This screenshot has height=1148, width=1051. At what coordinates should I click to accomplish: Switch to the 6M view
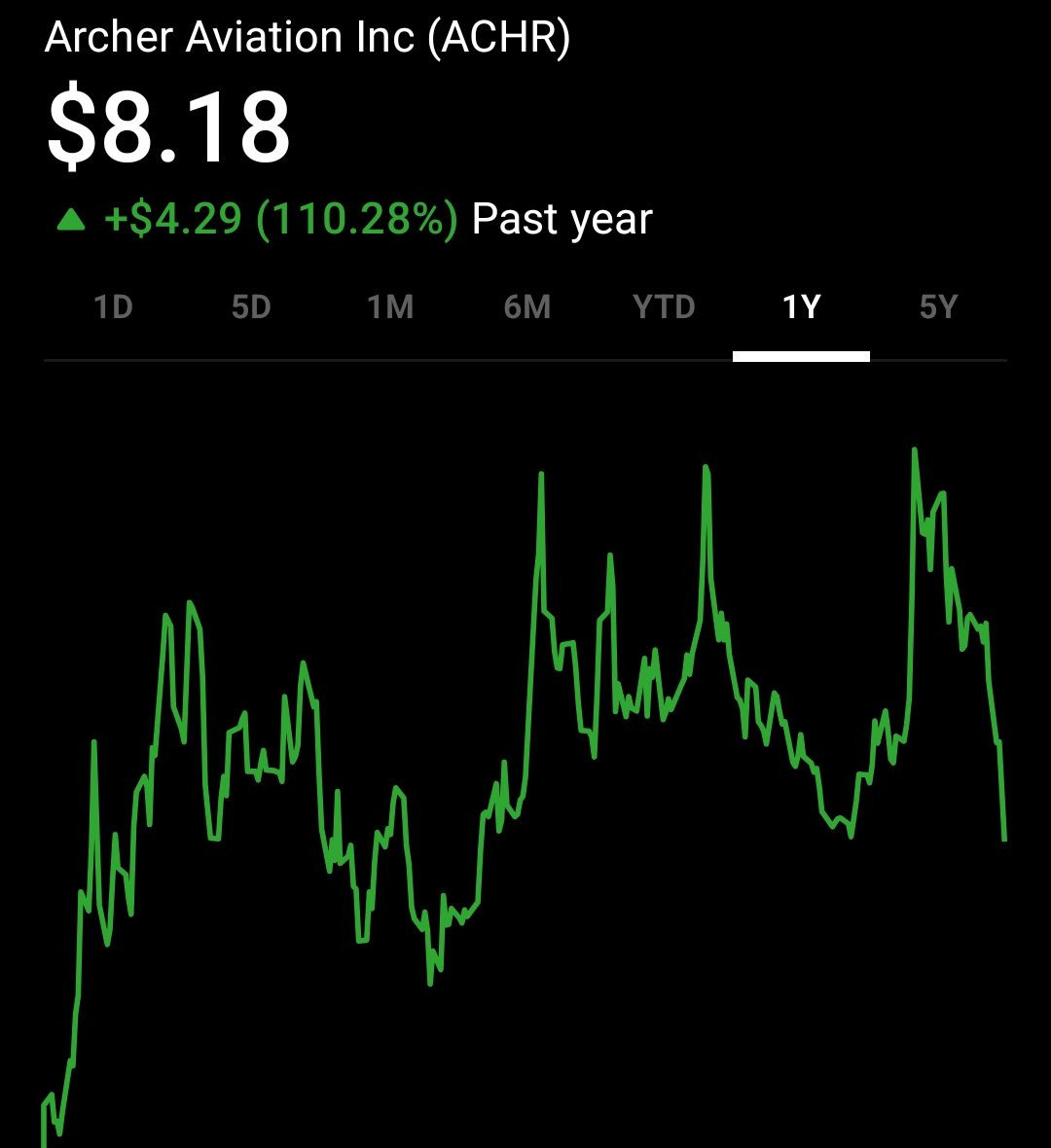(x=526, y=306)
